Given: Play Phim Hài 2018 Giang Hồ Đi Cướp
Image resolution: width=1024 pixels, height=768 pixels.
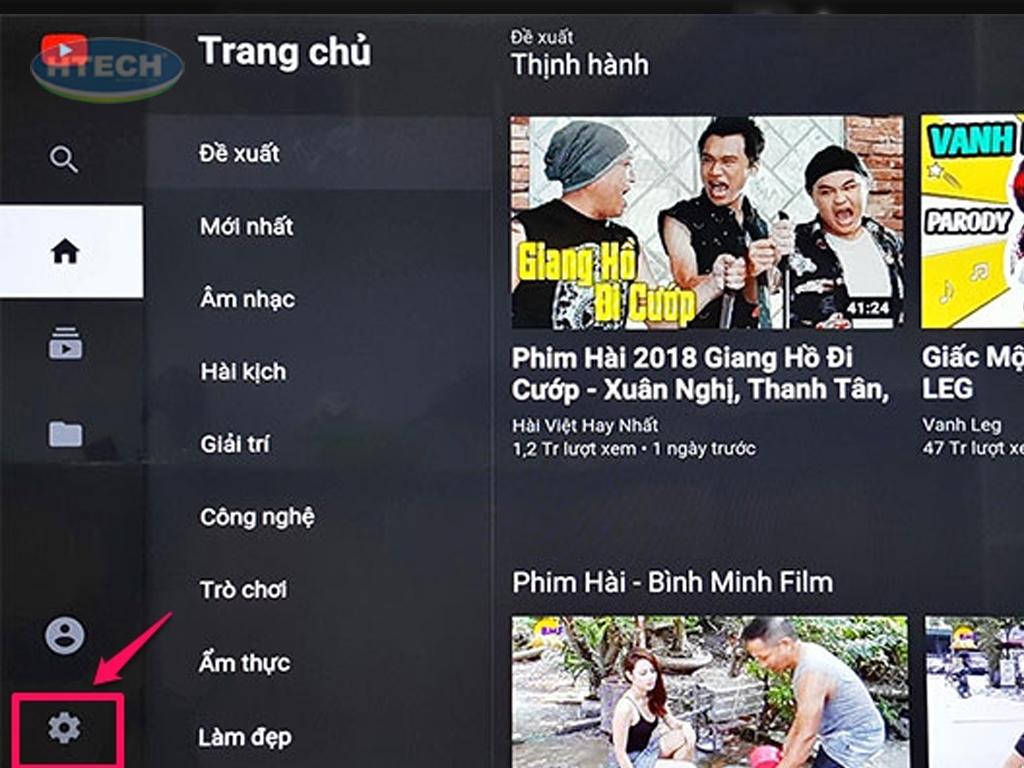Looking at the screenshot, I should click(707, 222).
